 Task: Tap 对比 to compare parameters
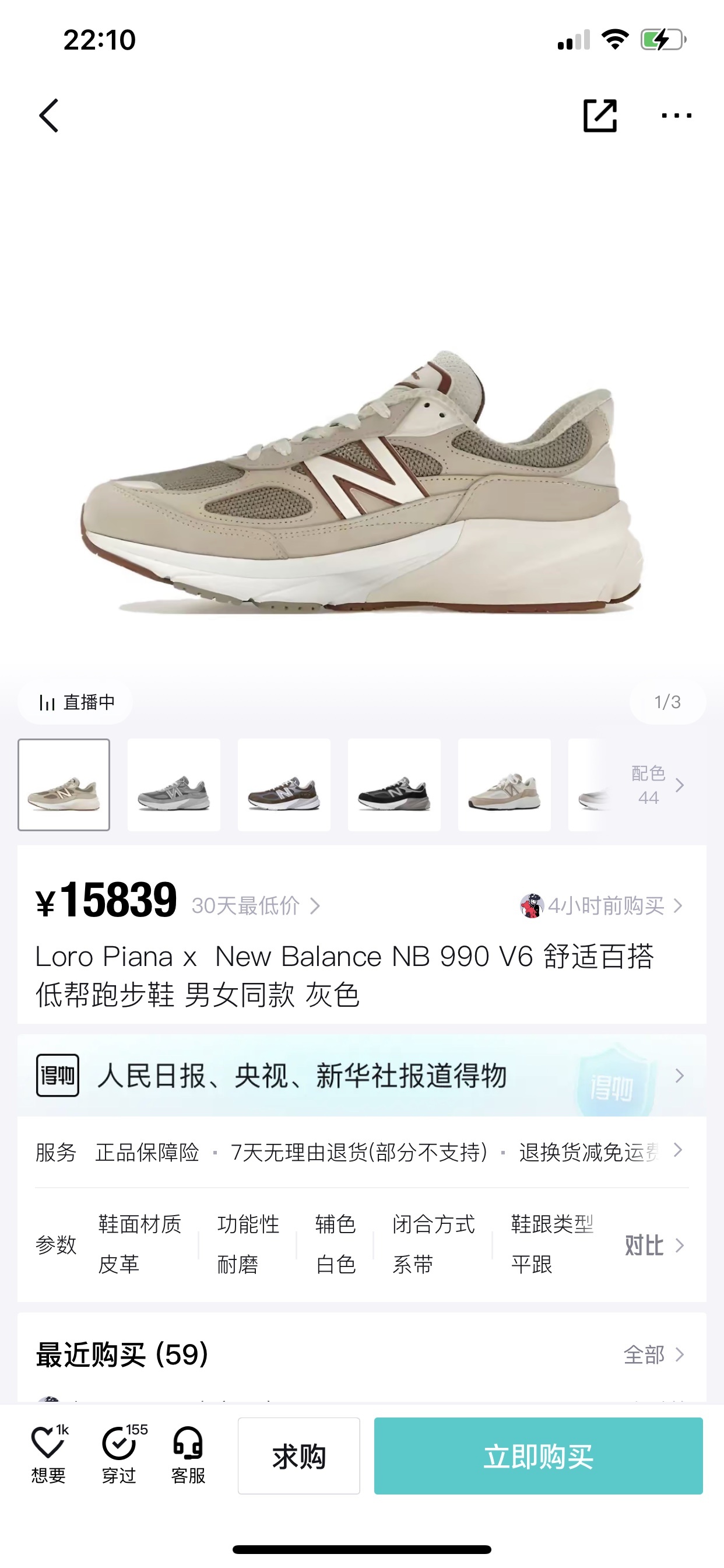coord(653,1245)
